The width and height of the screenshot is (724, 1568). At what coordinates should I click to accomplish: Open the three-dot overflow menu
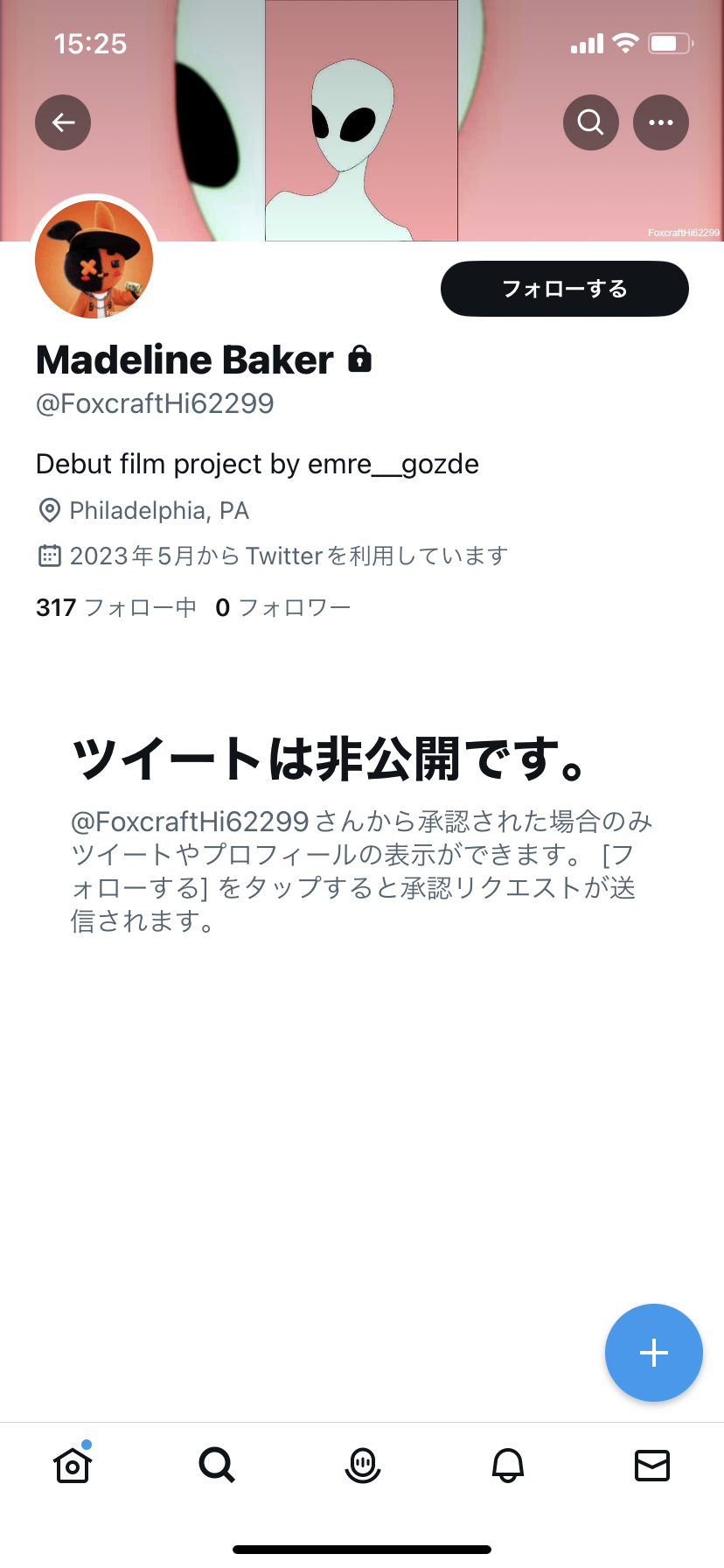pyautogui.click(x=661, y=122)
